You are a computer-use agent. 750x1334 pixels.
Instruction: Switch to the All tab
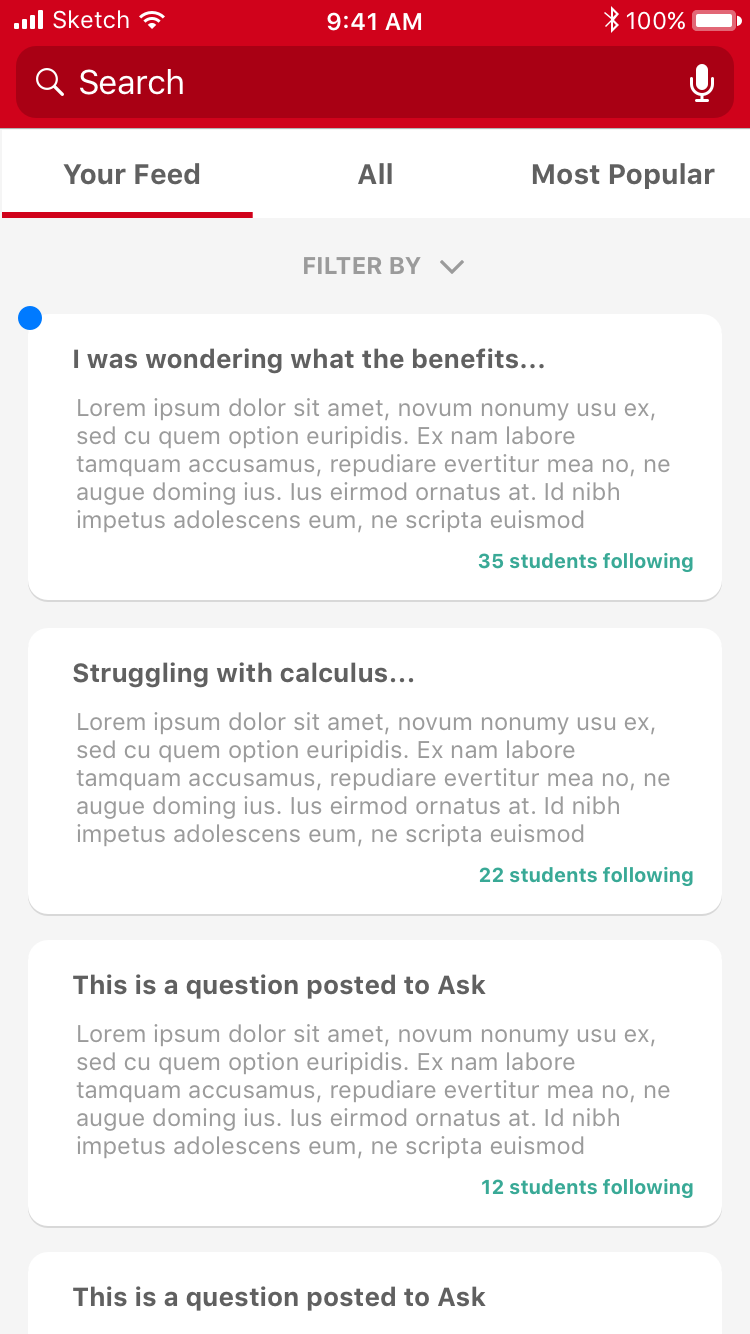[x=375, y=174]
